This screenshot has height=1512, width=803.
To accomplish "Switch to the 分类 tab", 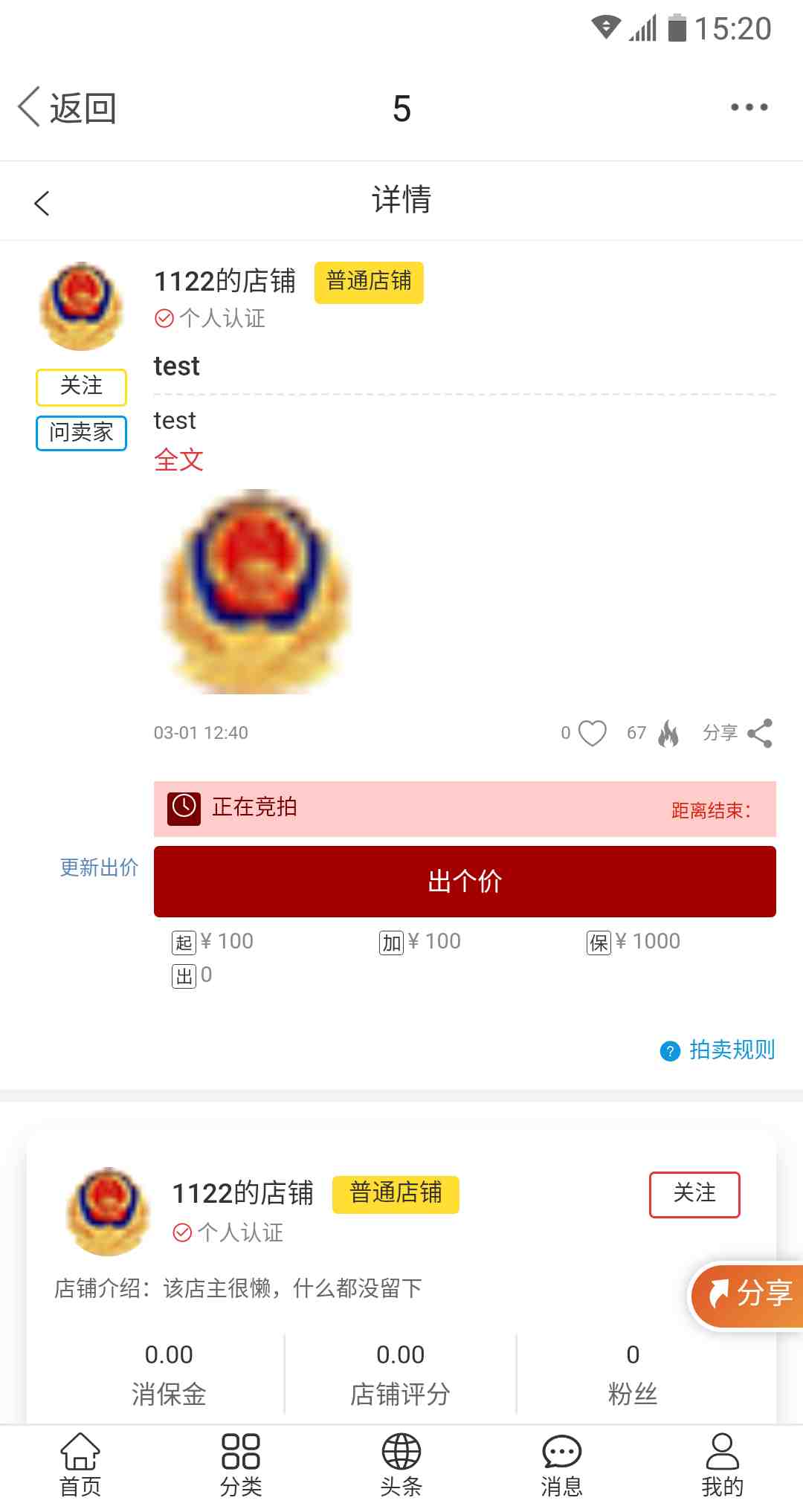I will tap(241, 1464).
